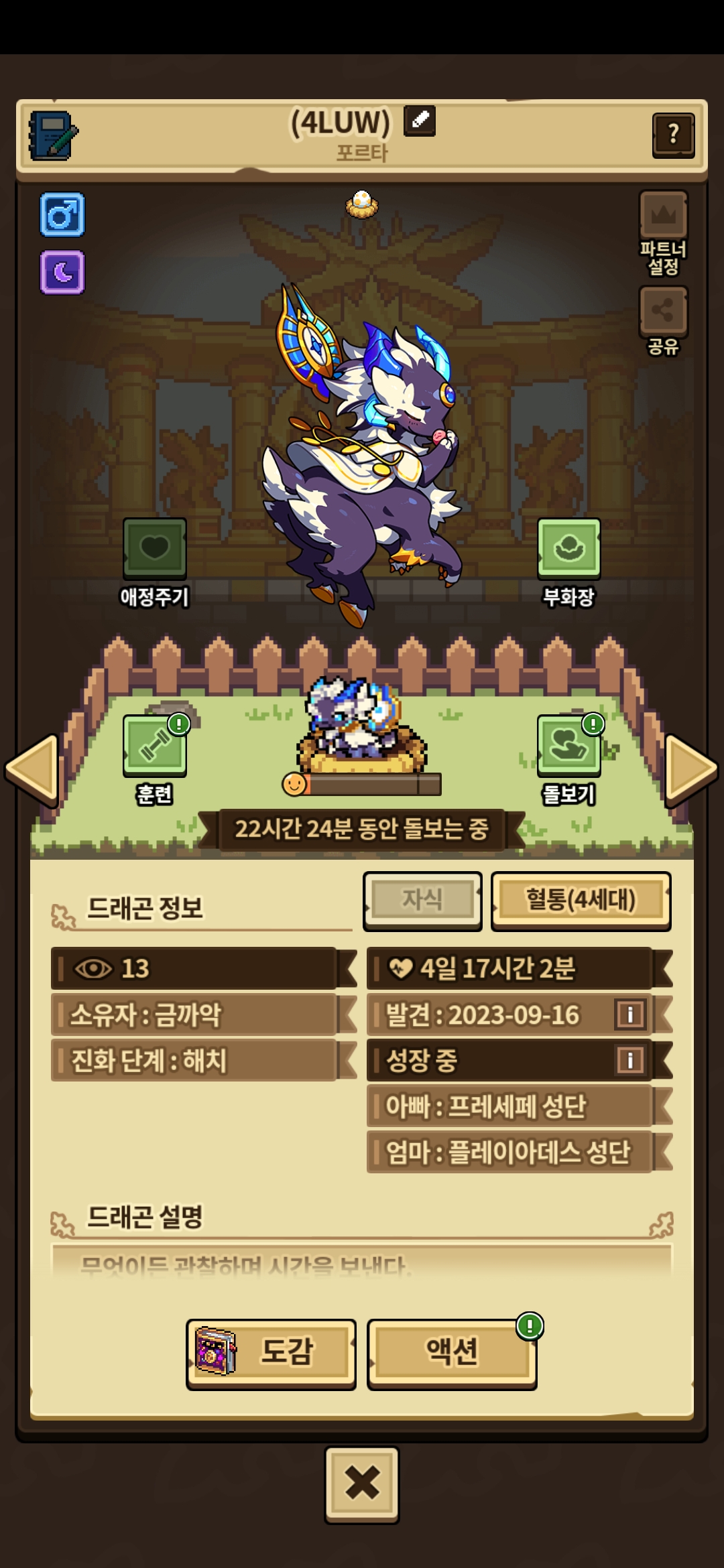Start 훈련 training

point(155,760)
